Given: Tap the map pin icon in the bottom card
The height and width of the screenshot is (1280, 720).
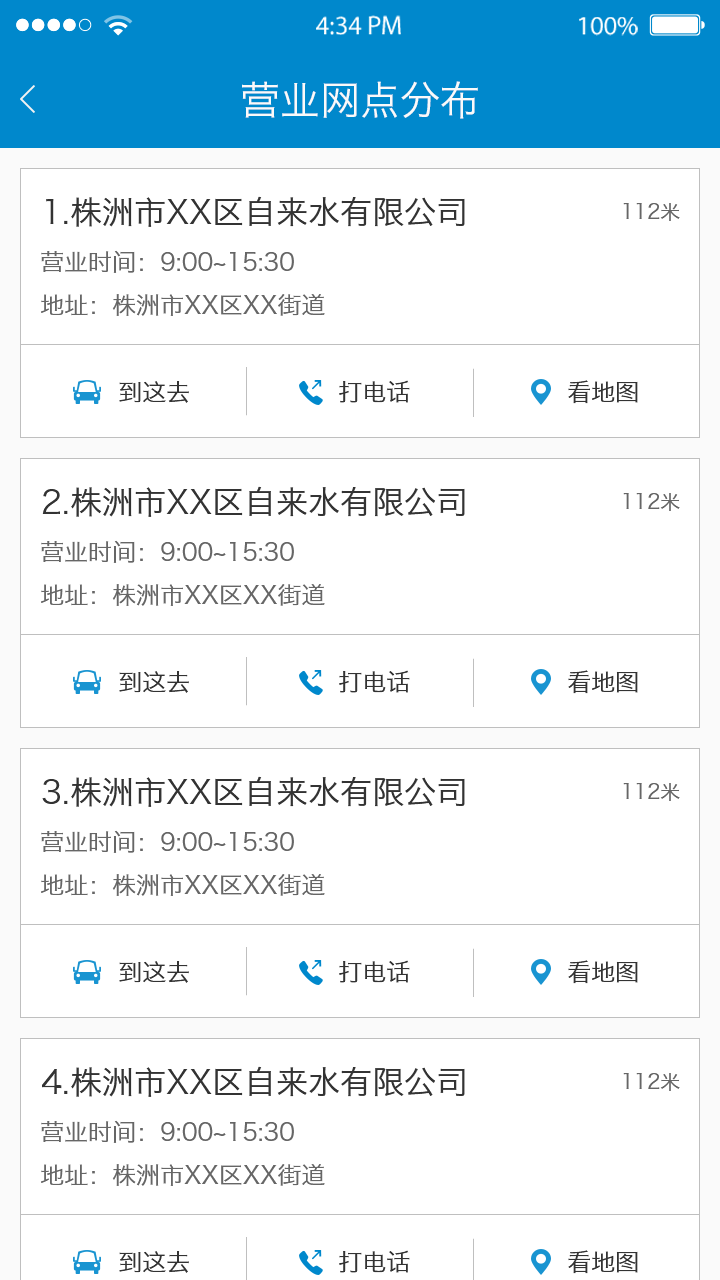Looking at the screenshot, I should 540,1261.
